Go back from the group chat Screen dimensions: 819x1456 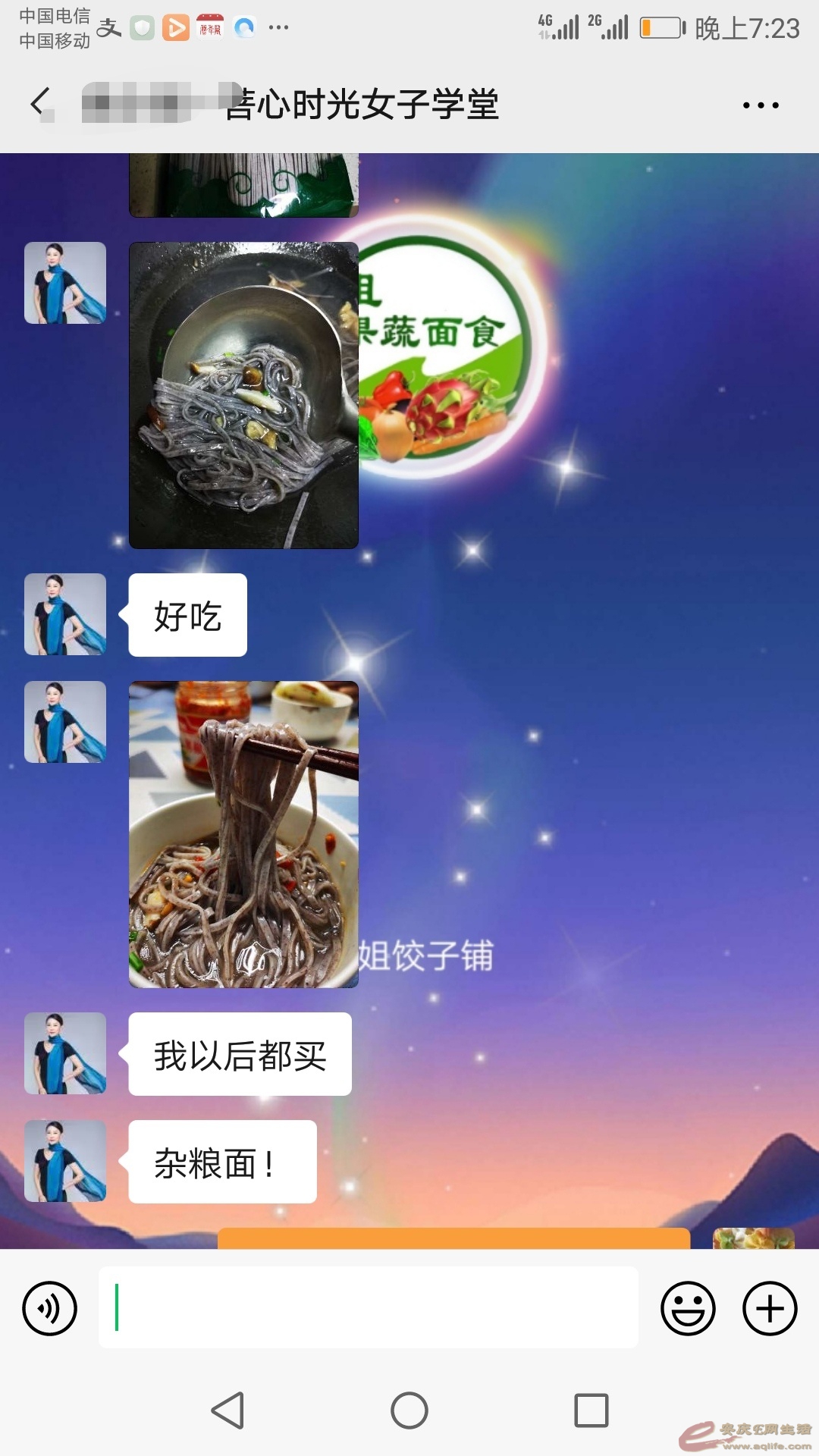click(39, 102)
